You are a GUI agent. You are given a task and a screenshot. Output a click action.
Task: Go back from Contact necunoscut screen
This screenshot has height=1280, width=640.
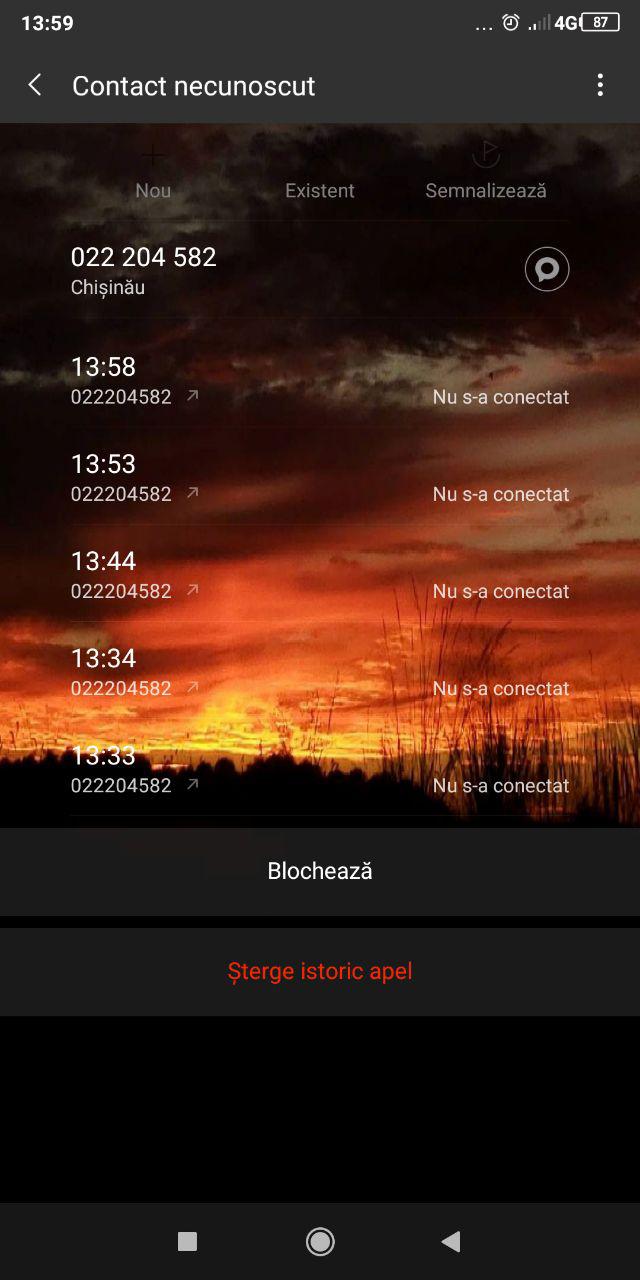pos(35,85)
